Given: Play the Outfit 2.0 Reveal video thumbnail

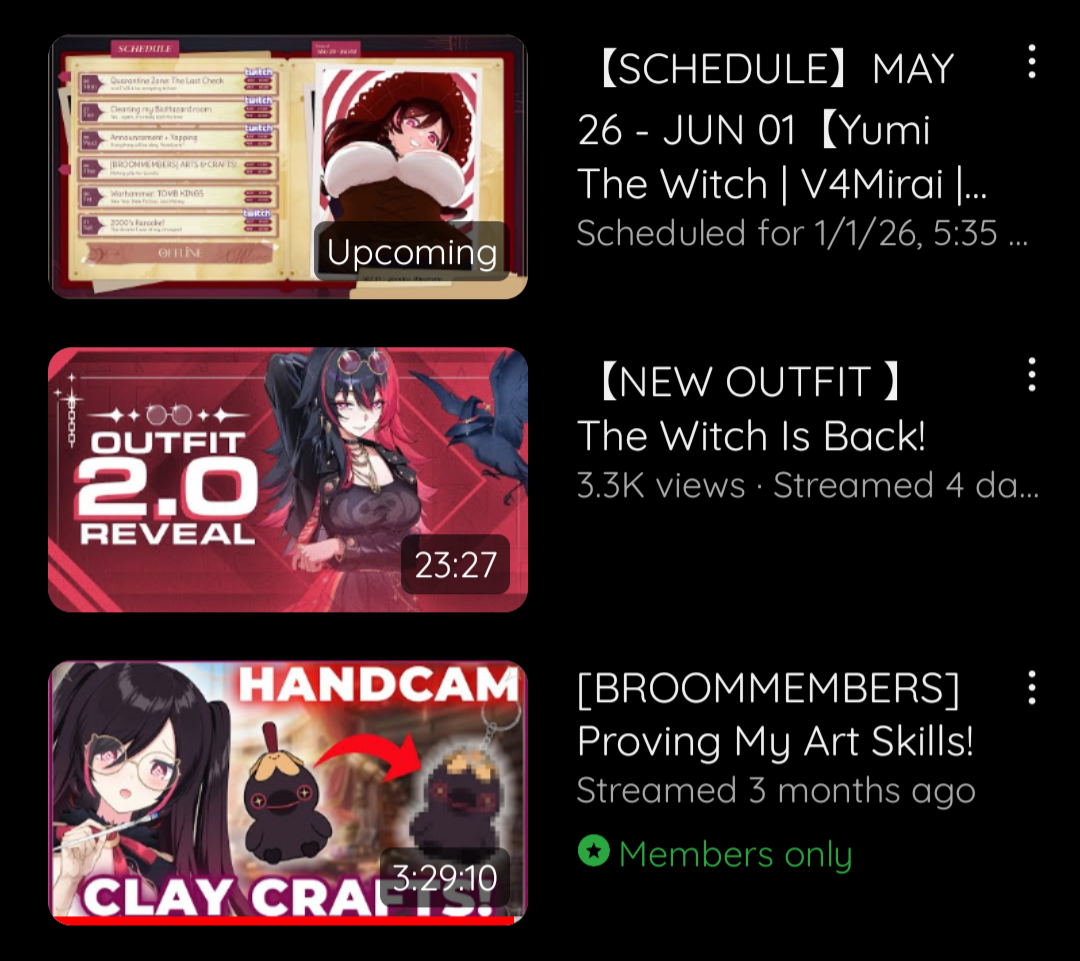Looking at the screenshot, I should coord(288,480).
